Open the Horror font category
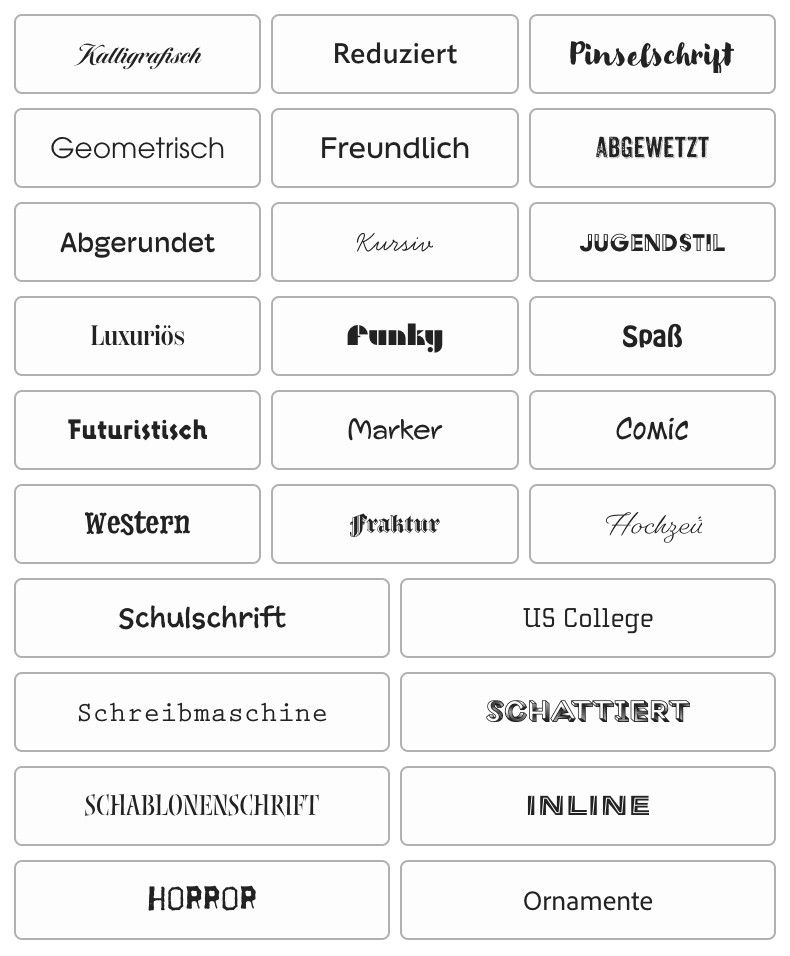 click(202, 900)
